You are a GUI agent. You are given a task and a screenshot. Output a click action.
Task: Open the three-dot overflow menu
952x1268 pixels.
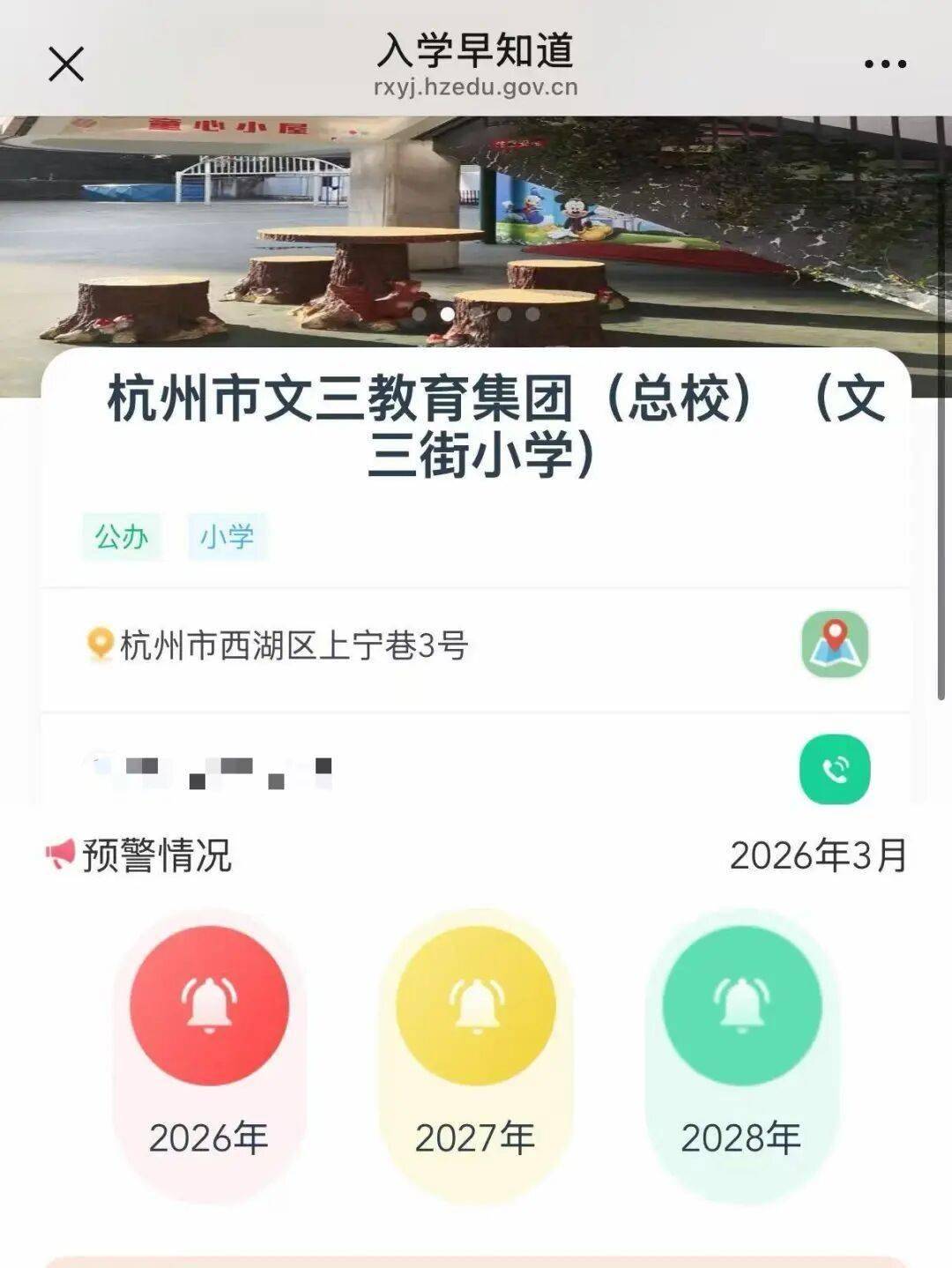pos(884,64)
